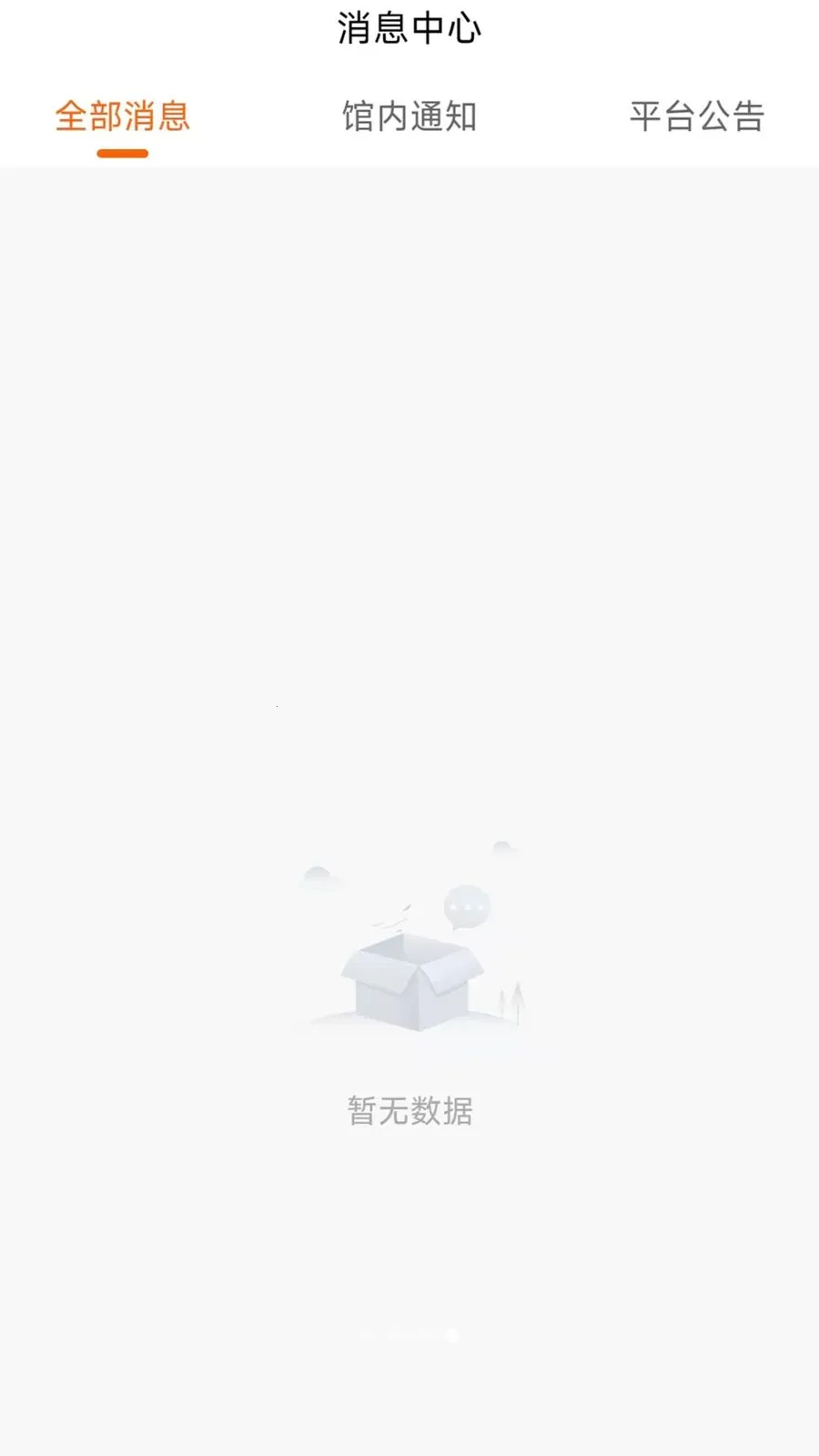Tap the header bar at the top
The width and height of the screenshot is (819, 1456).
pyautogui.click(x=409, y=27)
